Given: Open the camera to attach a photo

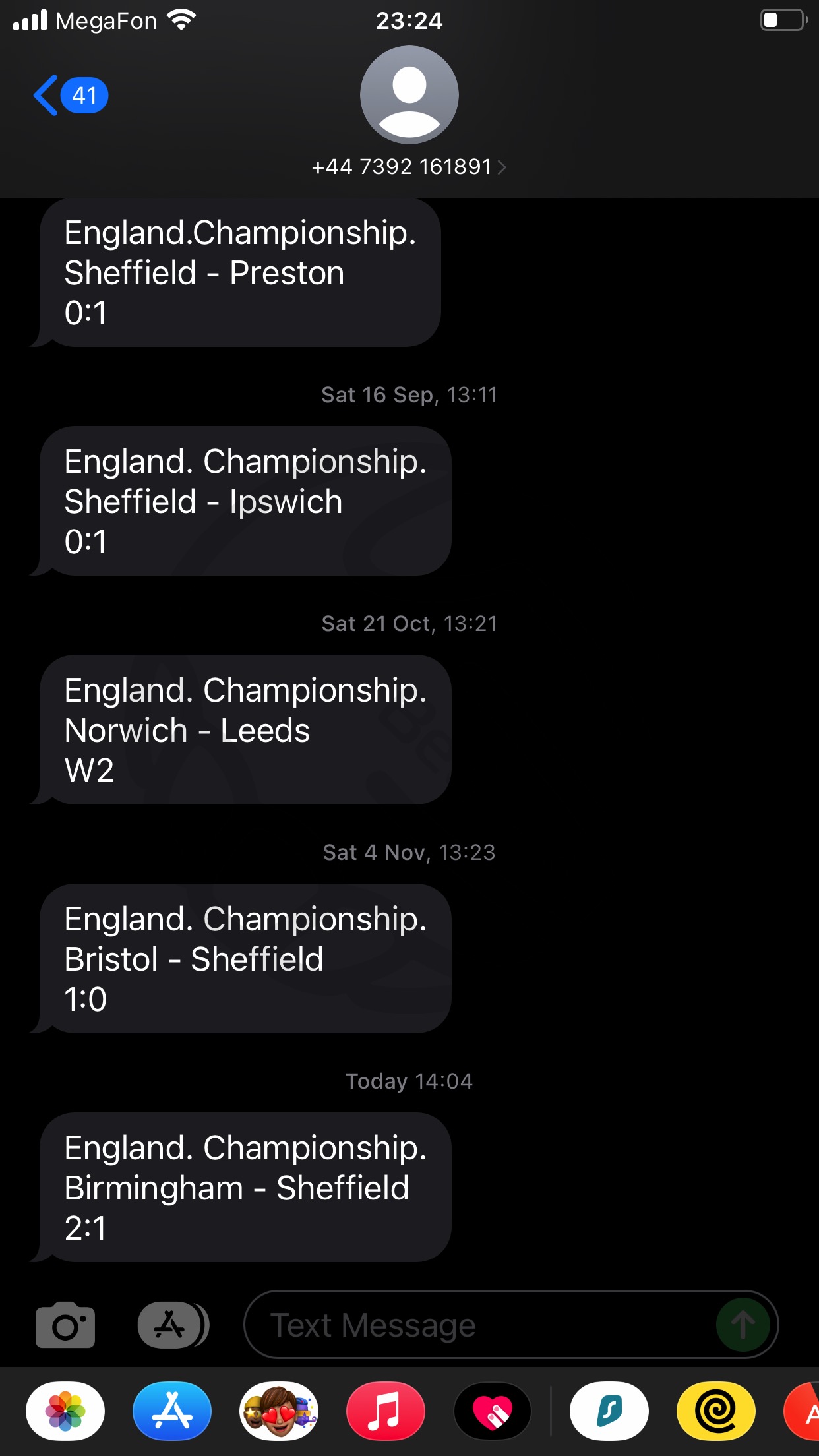Looking at the screenshot, I should (x=65, y=1324).
